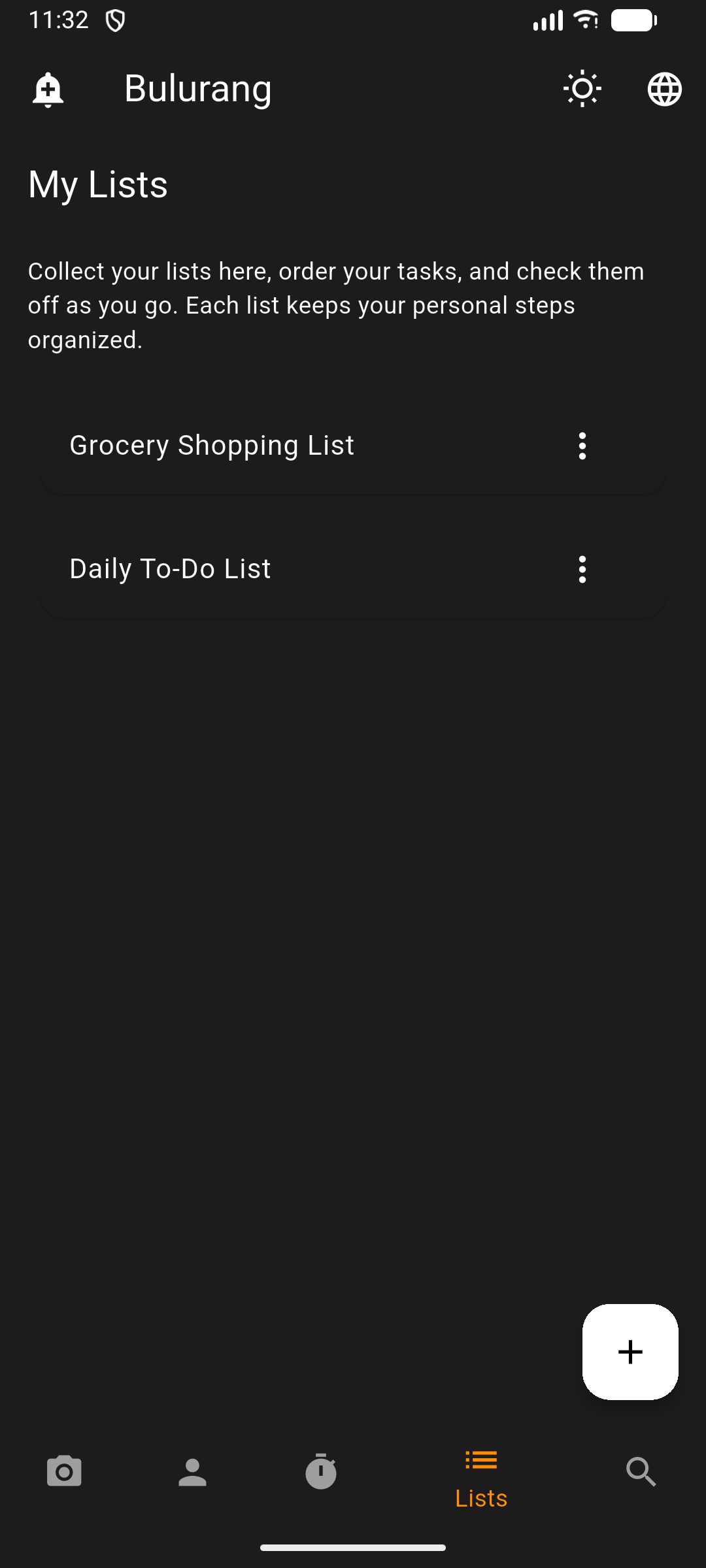Viewport: 706px width, 1568px height.
Task: Switch to the search tab
Action: [x=641, y=1473]
